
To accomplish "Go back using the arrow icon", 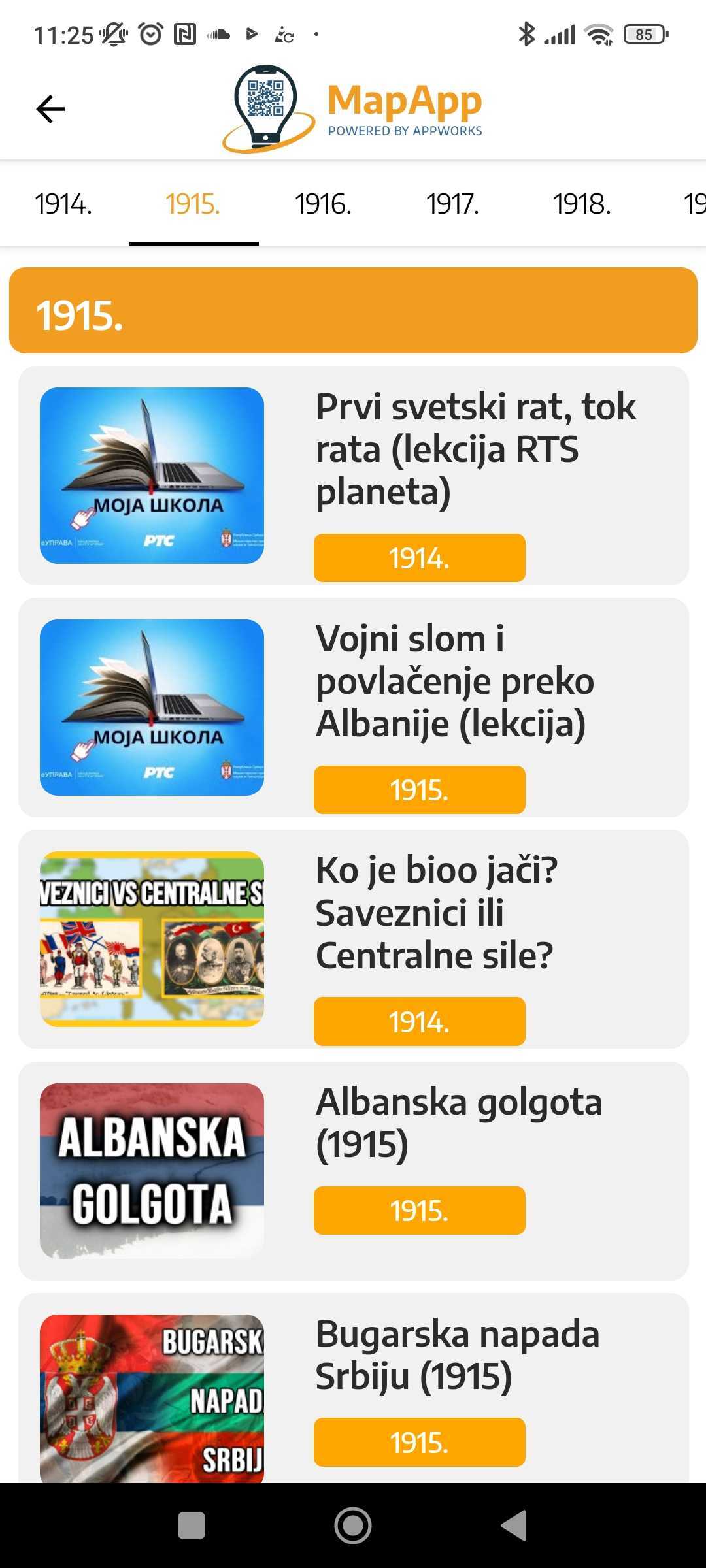I will (50, 108).
